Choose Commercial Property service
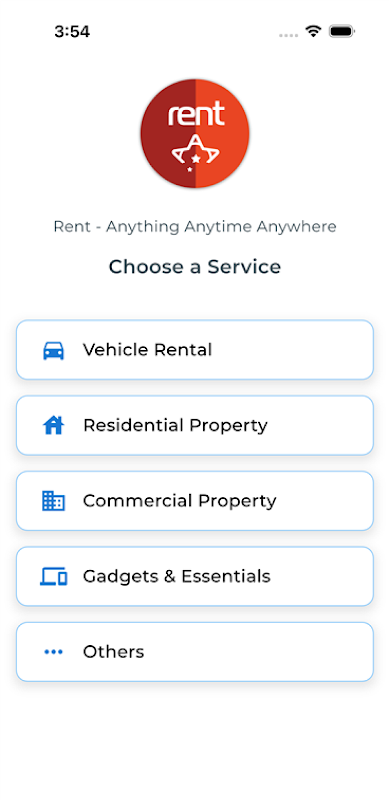The width and height of the screenshot is (389, 800). [x=194, y=501]
